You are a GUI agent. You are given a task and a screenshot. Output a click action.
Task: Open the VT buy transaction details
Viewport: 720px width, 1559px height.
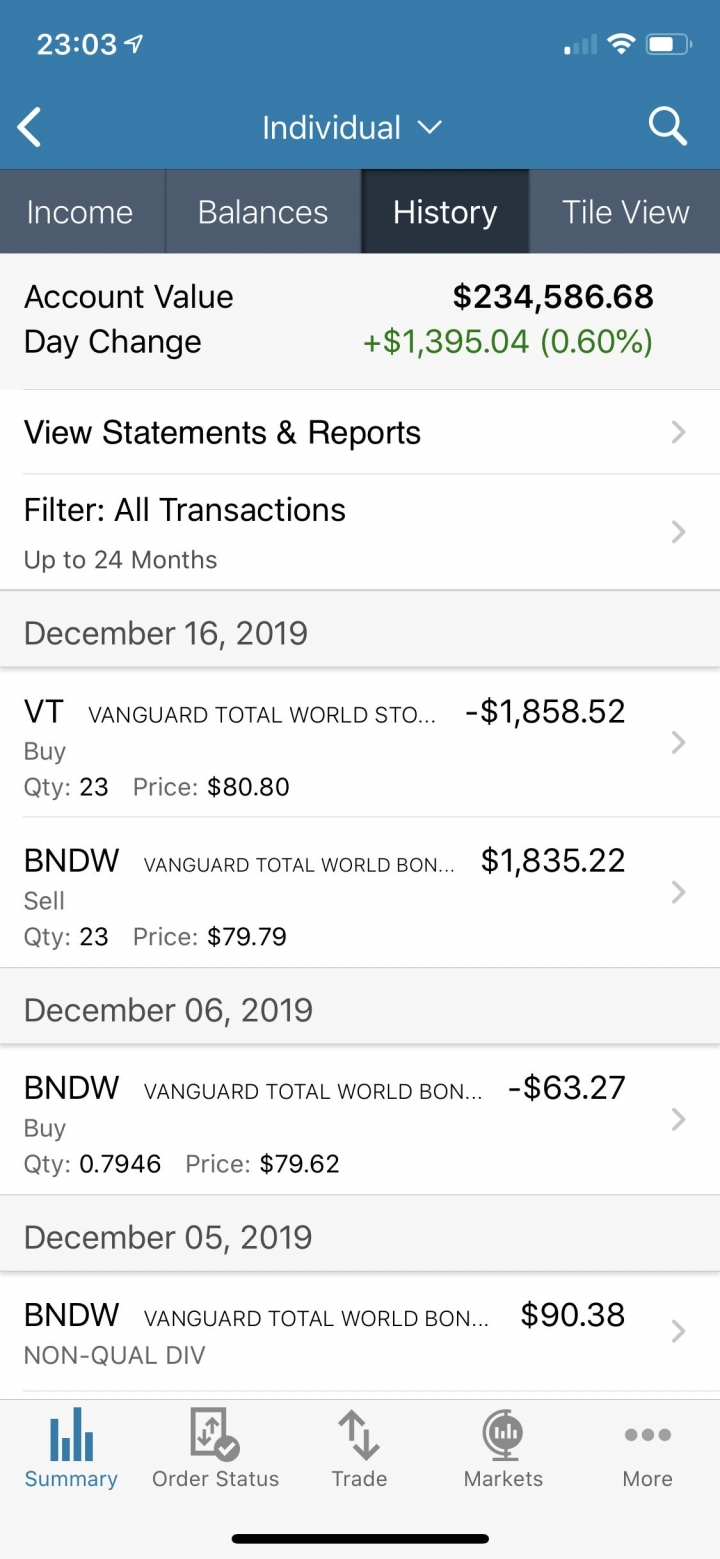[x=360, y=743]
